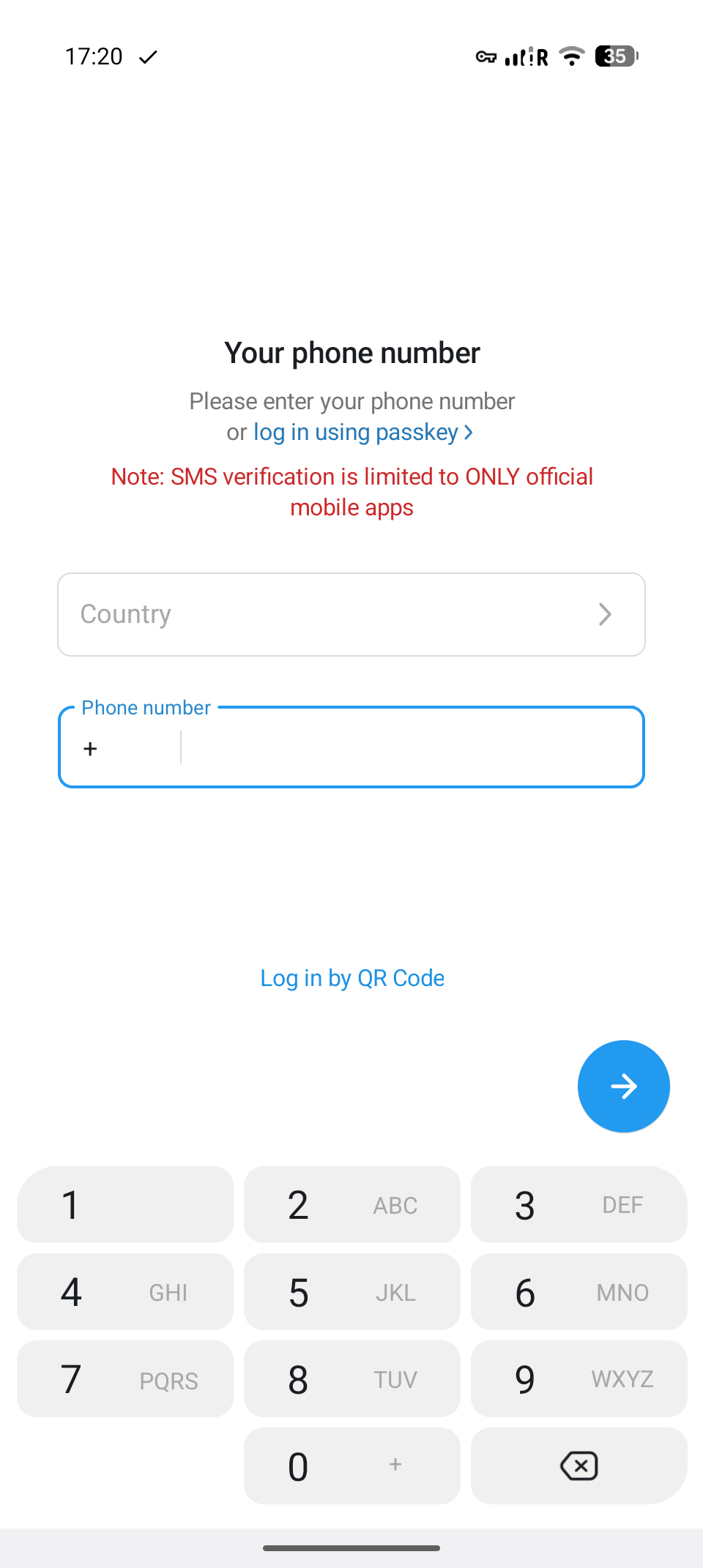Enter digit 8 on the keypad
703x1568 pixels.
(x=352, y=1379)
